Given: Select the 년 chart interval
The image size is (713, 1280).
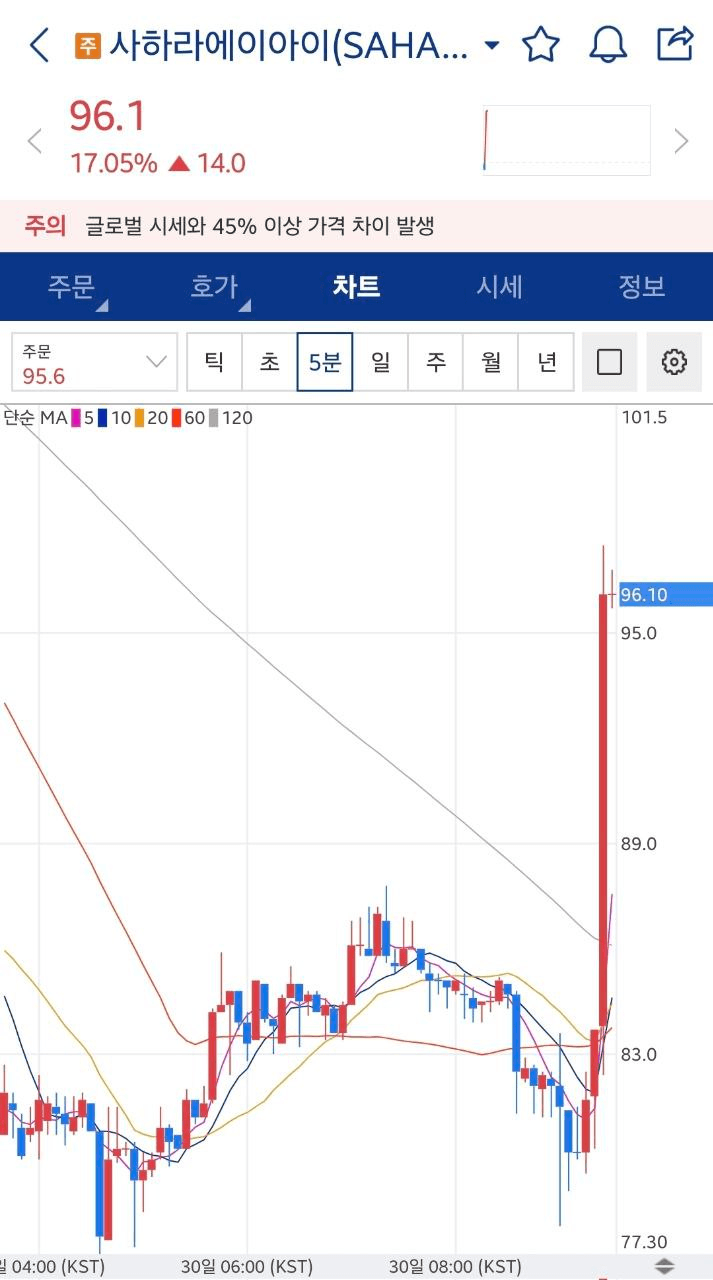Looking at the screenshot, I should tap(546, 362).
